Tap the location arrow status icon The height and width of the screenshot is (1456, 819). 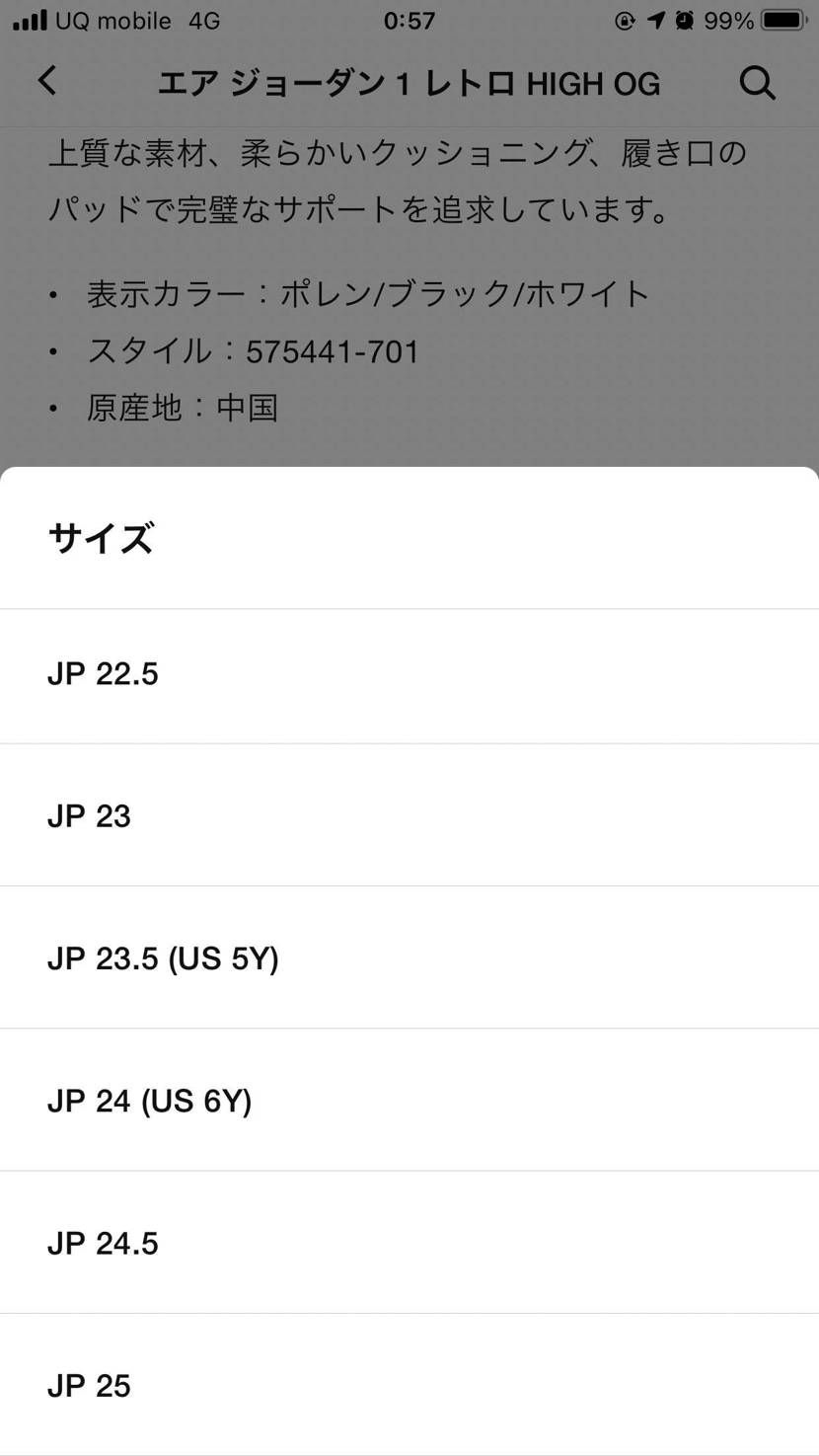tap(657, 19)
